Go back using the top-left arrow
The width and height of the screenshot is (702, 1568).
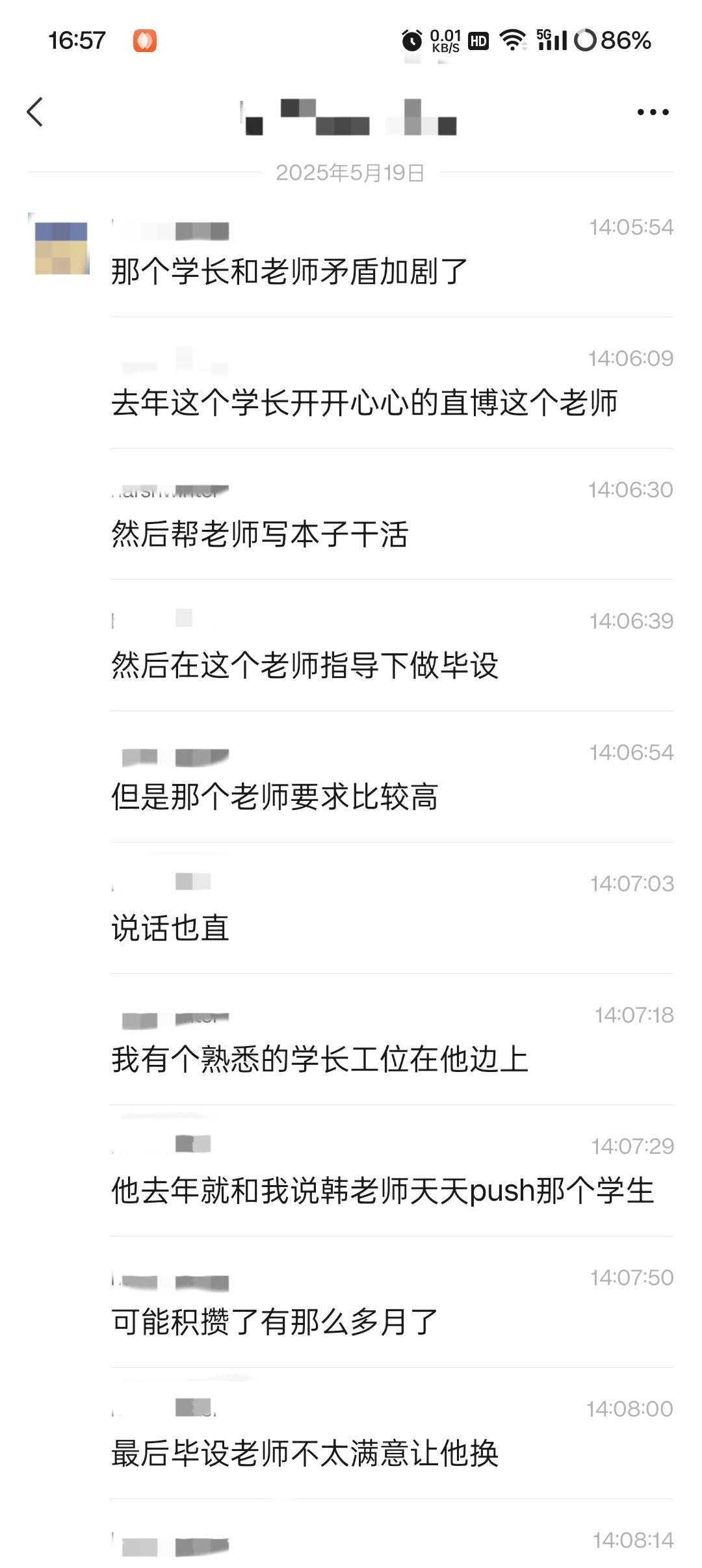[x=35, y=112]
